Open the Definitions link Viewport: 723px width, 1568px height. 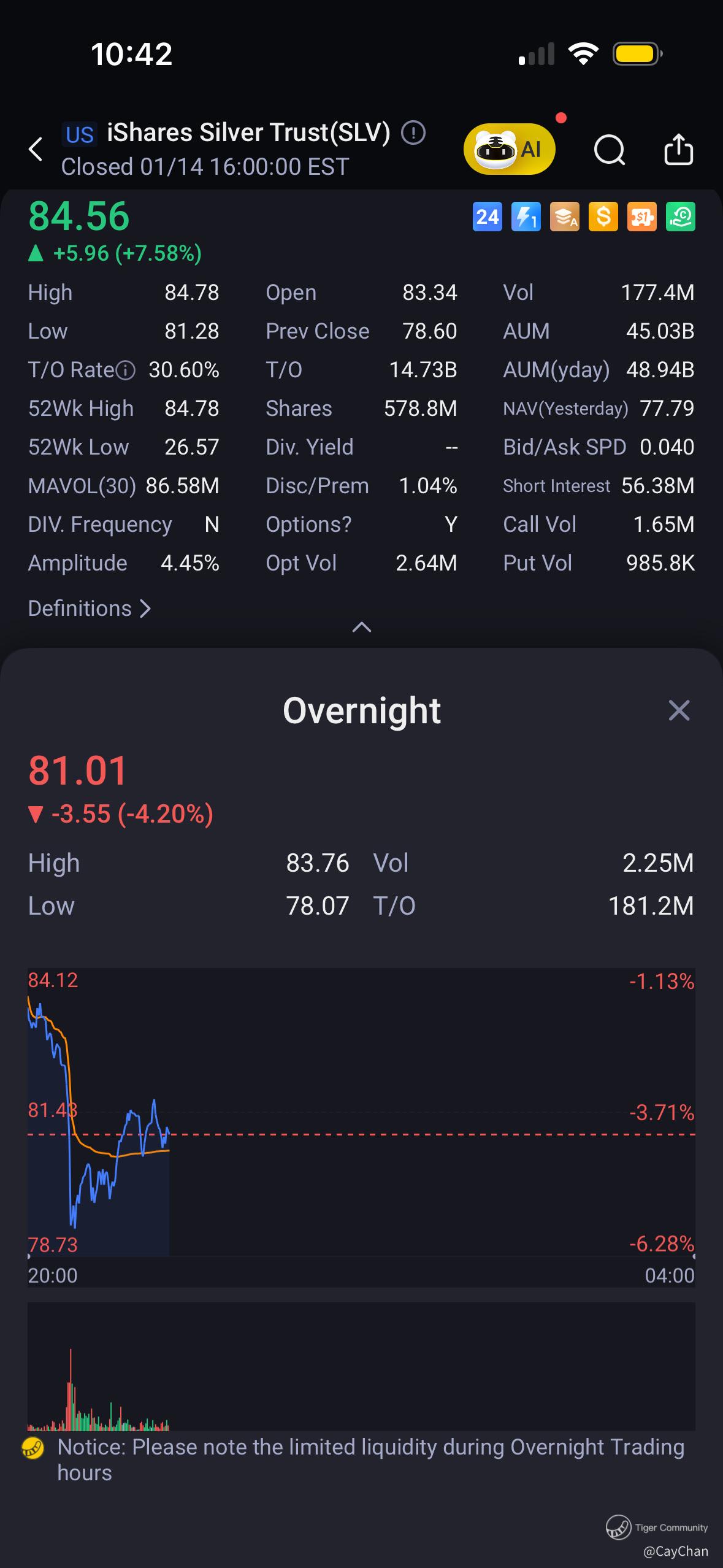90,609
